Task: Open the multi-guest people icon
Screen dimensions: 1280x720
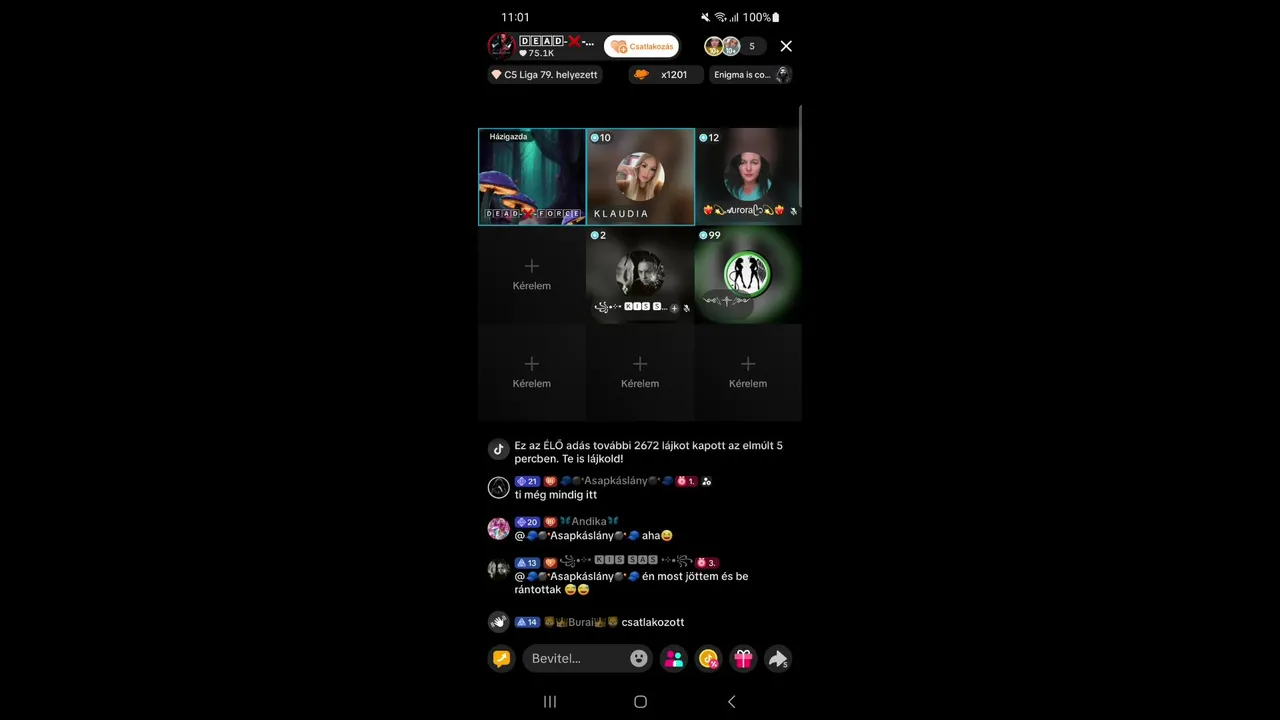Action: coord(674,658)
